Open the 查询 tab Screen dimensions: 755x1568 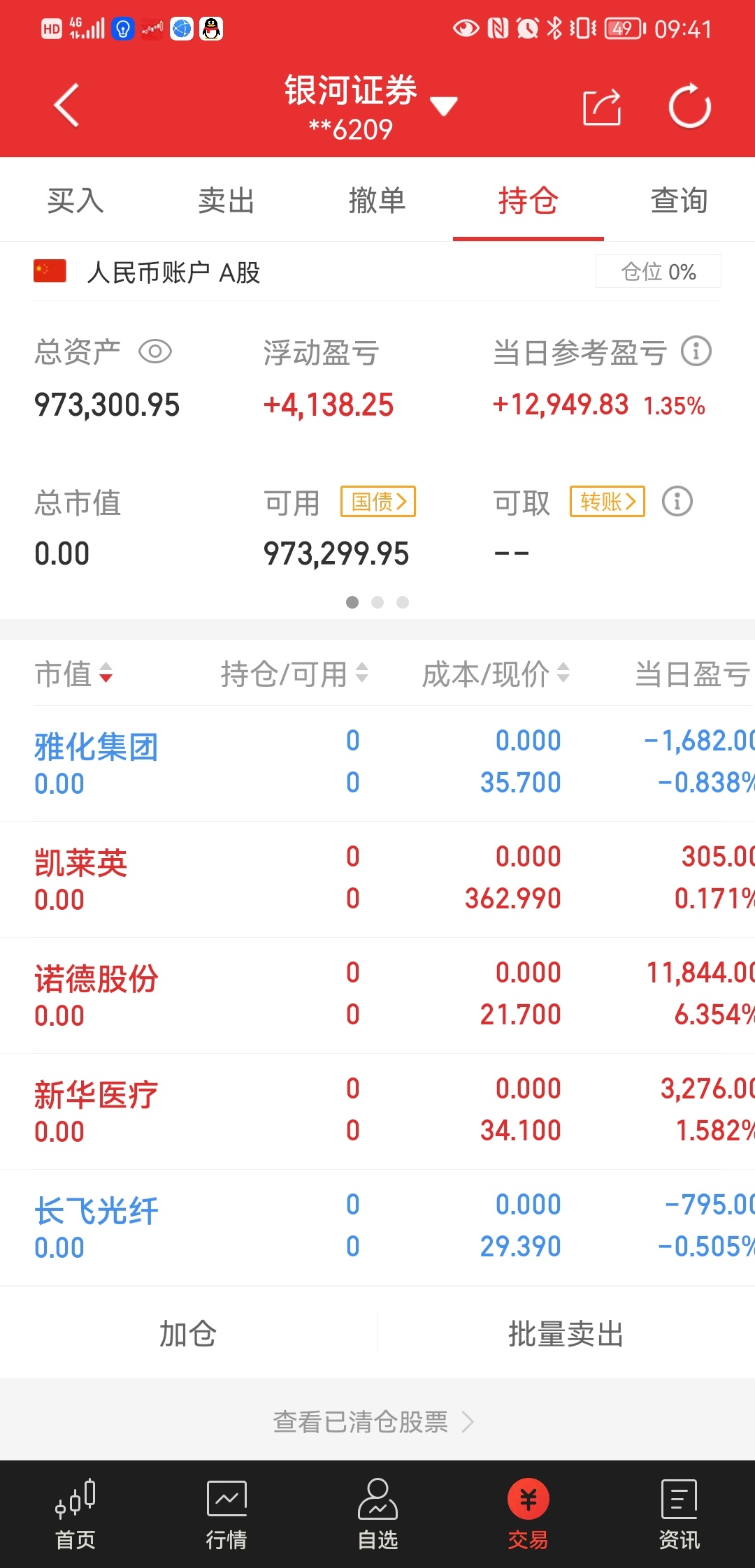coord(679,201)
